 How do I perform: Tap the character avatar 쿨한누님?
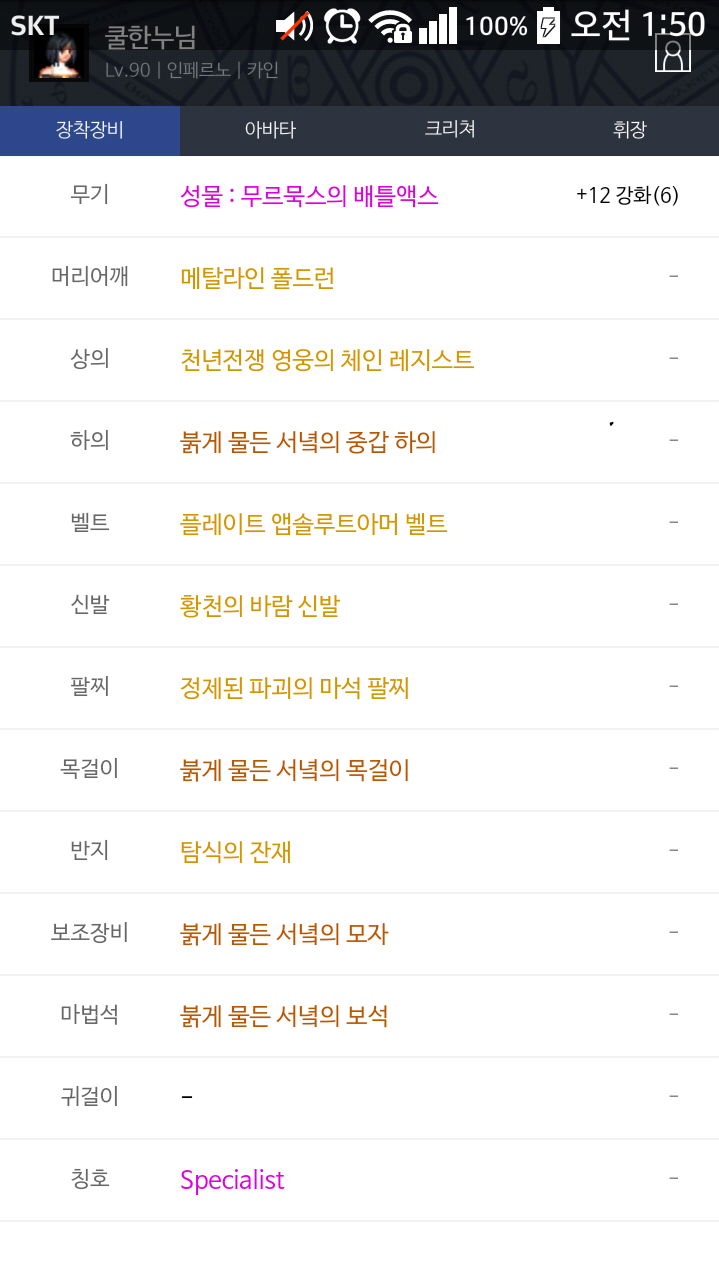pyautogui.click(x=58, y=53)
